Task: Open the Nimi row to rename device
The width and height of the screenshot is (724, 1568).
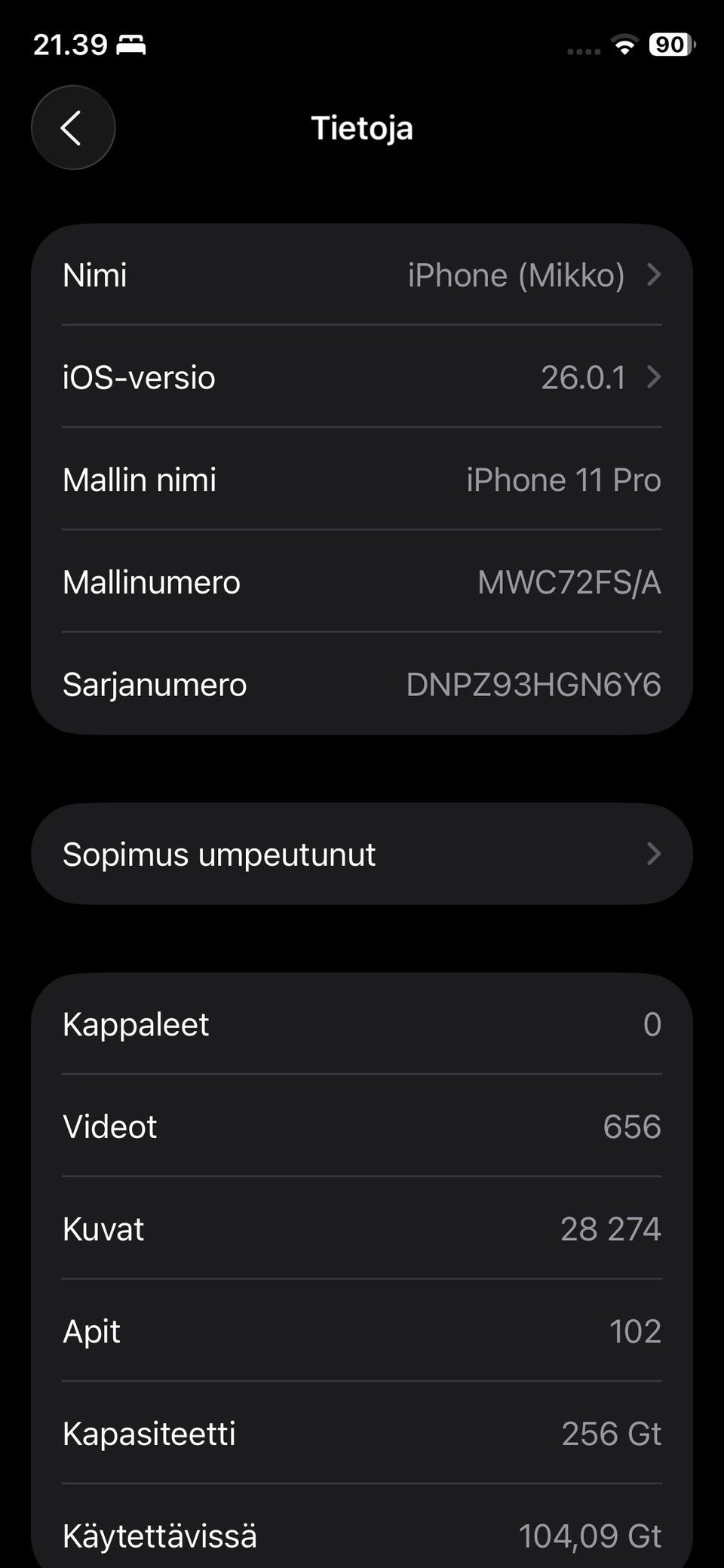Action: (x=362, y=275)
